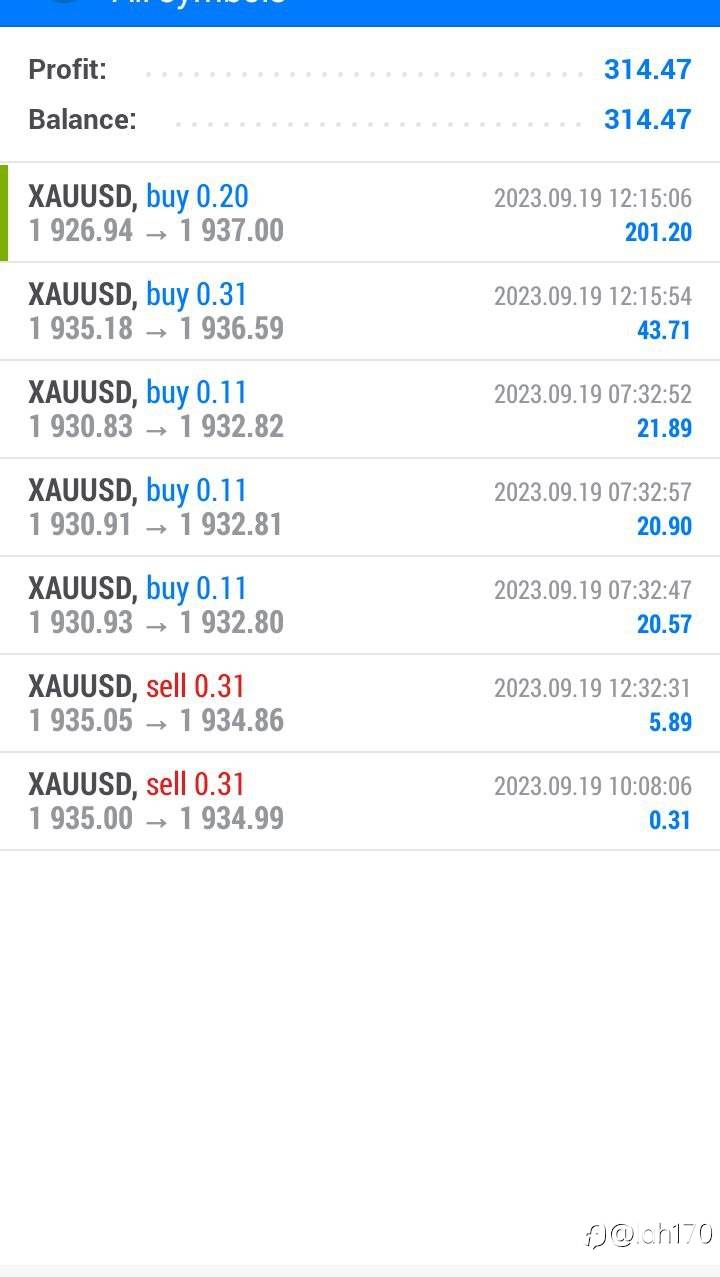
Task: Expand the XAUUSD buy 0.31 trade with 43.71 profit
Action: pos(360,311)
